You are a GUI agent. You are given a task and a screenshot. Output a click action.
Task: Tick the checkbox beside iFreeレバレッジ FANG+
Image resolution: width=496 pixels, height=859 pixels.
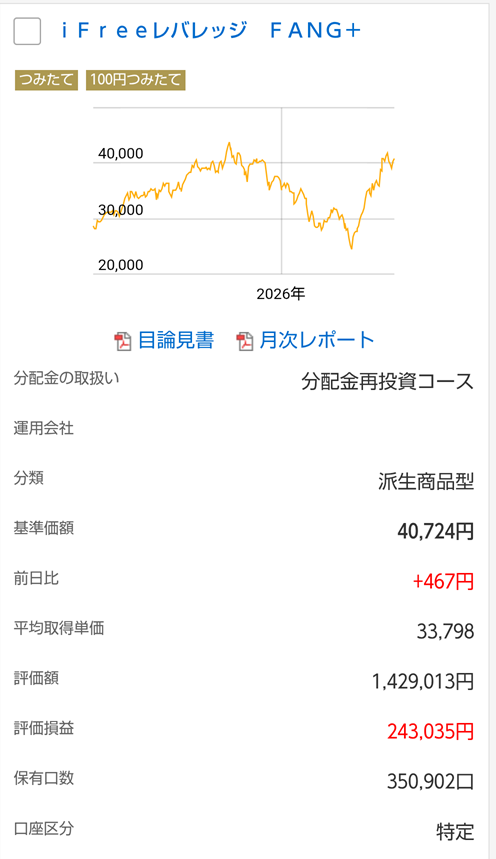click(x=27, y=31)
